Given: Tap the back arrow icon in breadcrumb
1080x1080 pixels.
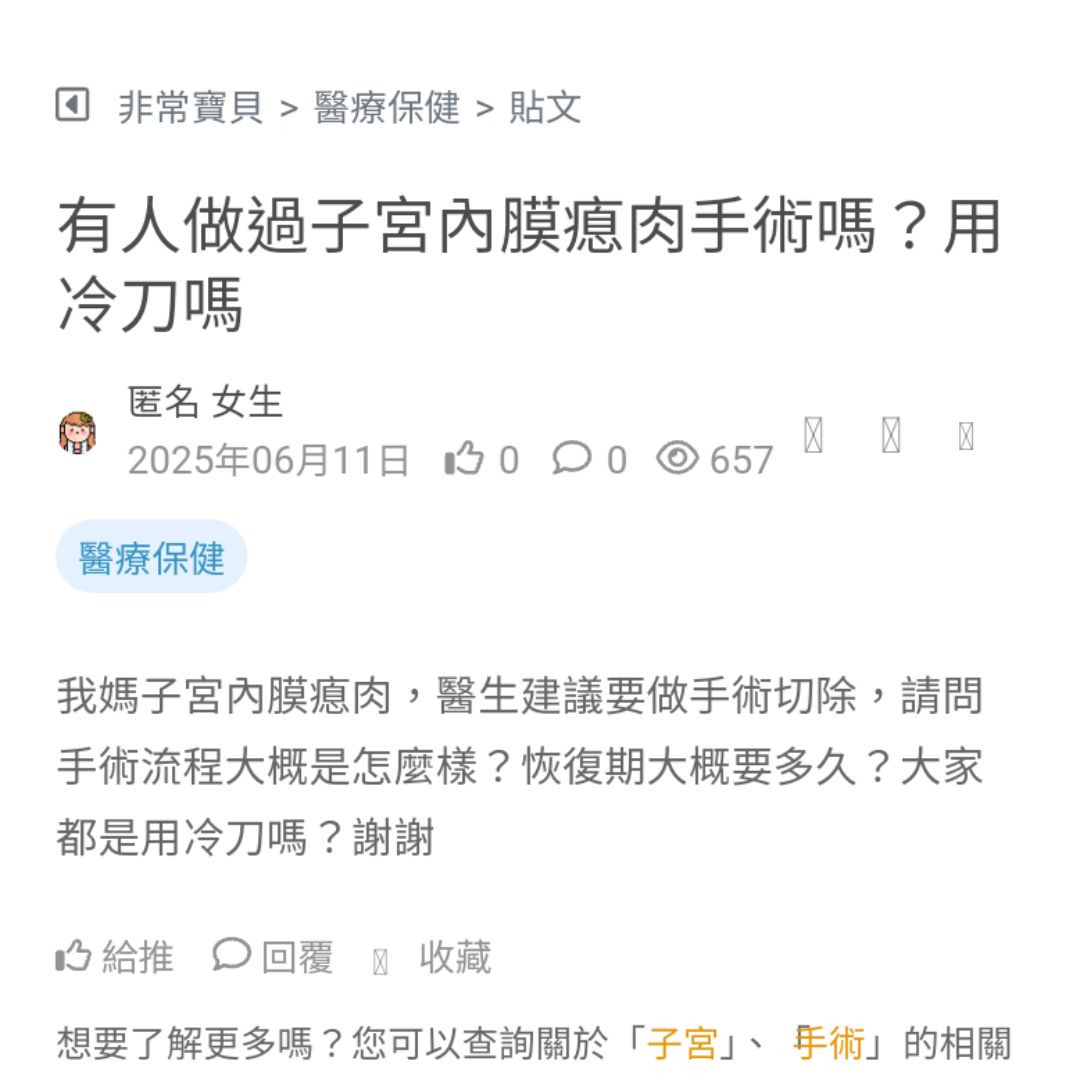Looking at the screenshot, I should pos(72,105).
